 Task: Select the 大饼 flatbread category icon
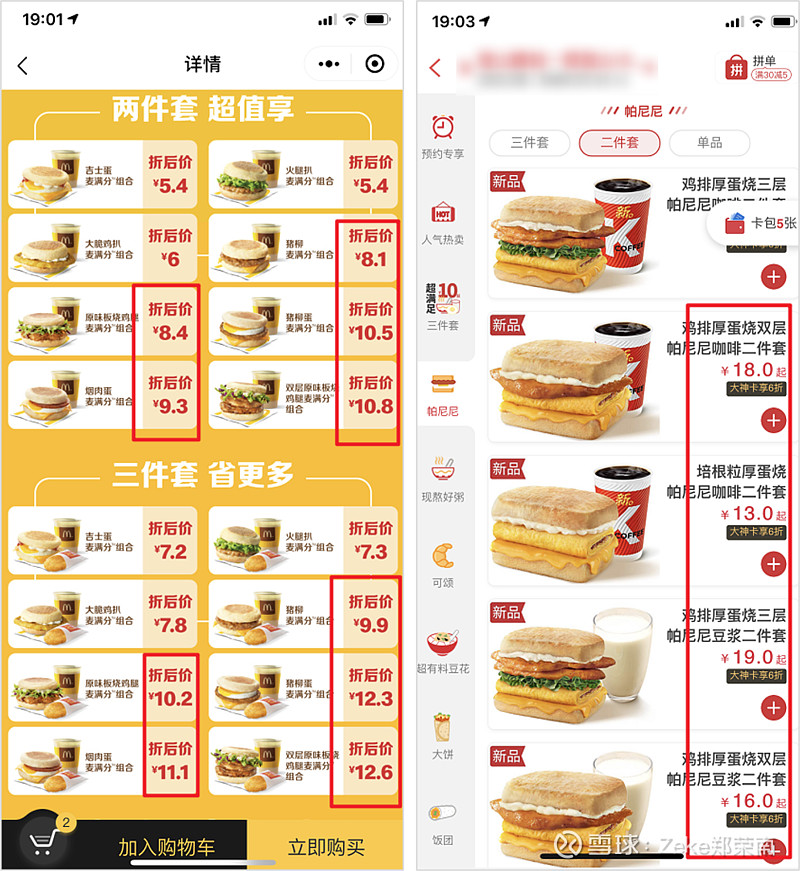(x=443, y=733)
